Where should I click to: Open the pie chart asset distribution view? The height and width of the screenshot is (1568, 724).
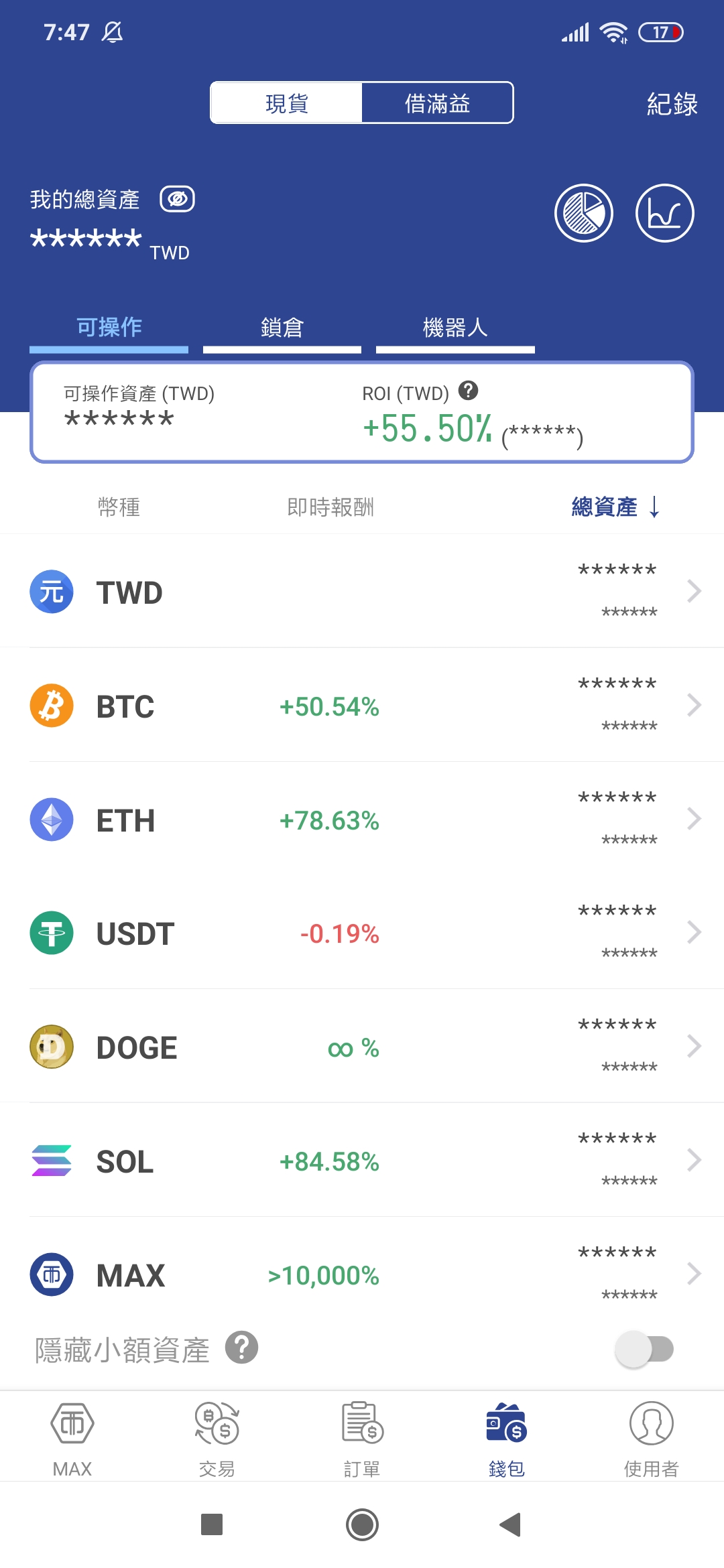583,211
